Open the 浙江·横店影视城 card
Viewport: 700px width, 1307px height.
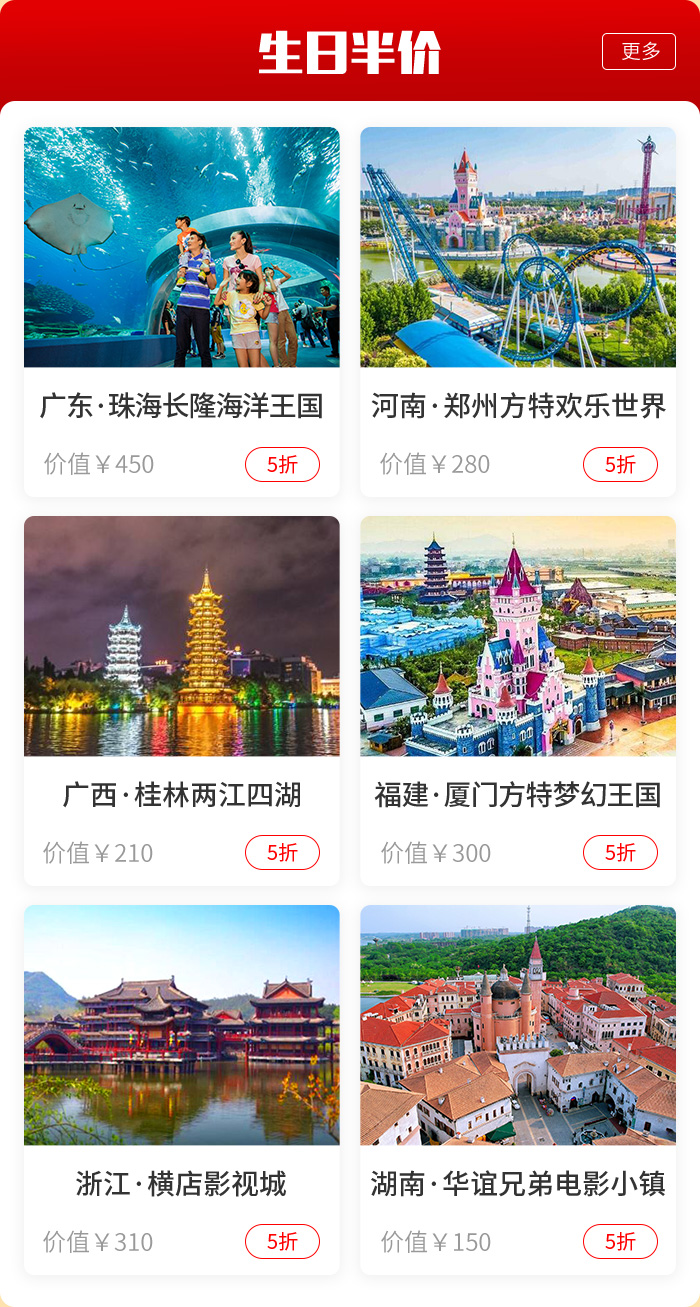tap(182, 1090)
